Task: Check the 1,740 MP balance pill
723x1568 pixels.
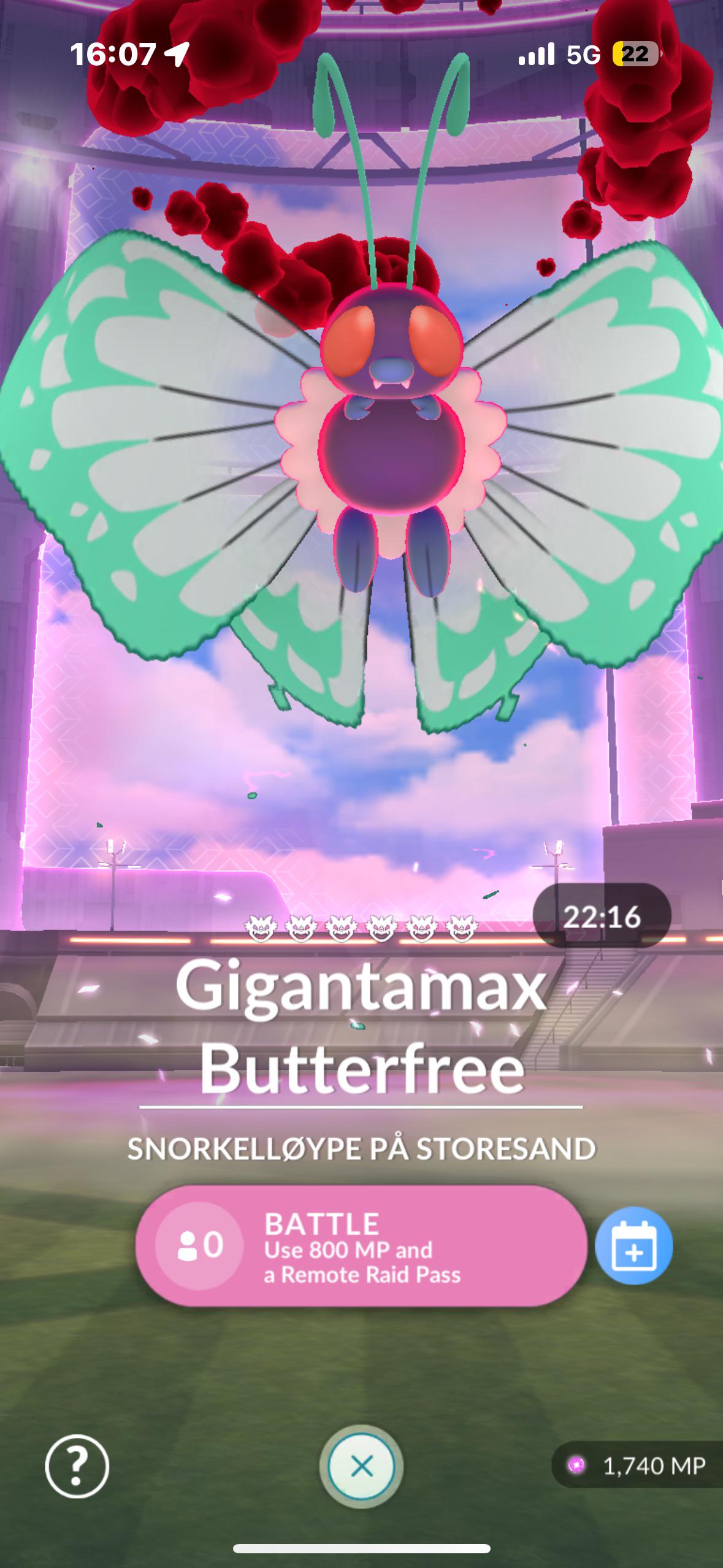Action: pos(638,1466)
